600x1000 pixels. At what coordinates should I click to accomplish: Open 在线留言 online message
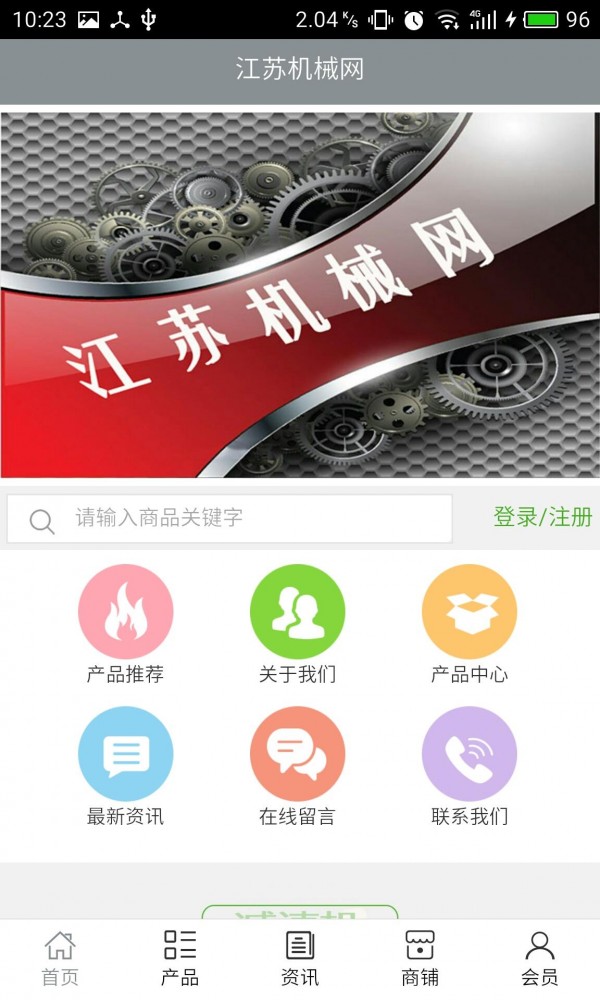pos(297,767)
